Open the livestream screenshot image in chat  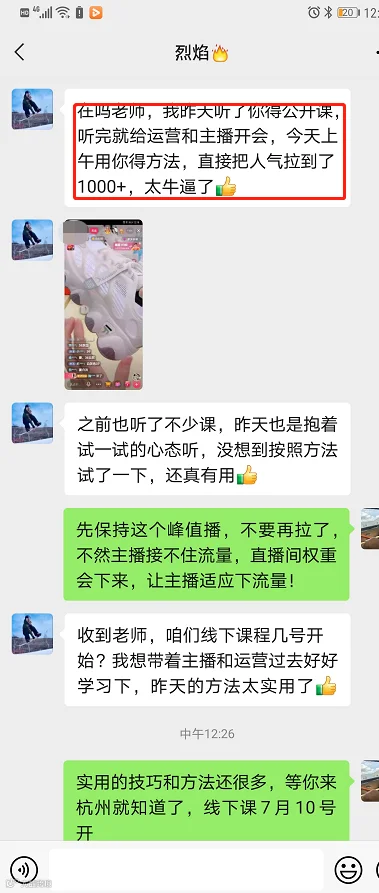(x=103, y=305)
